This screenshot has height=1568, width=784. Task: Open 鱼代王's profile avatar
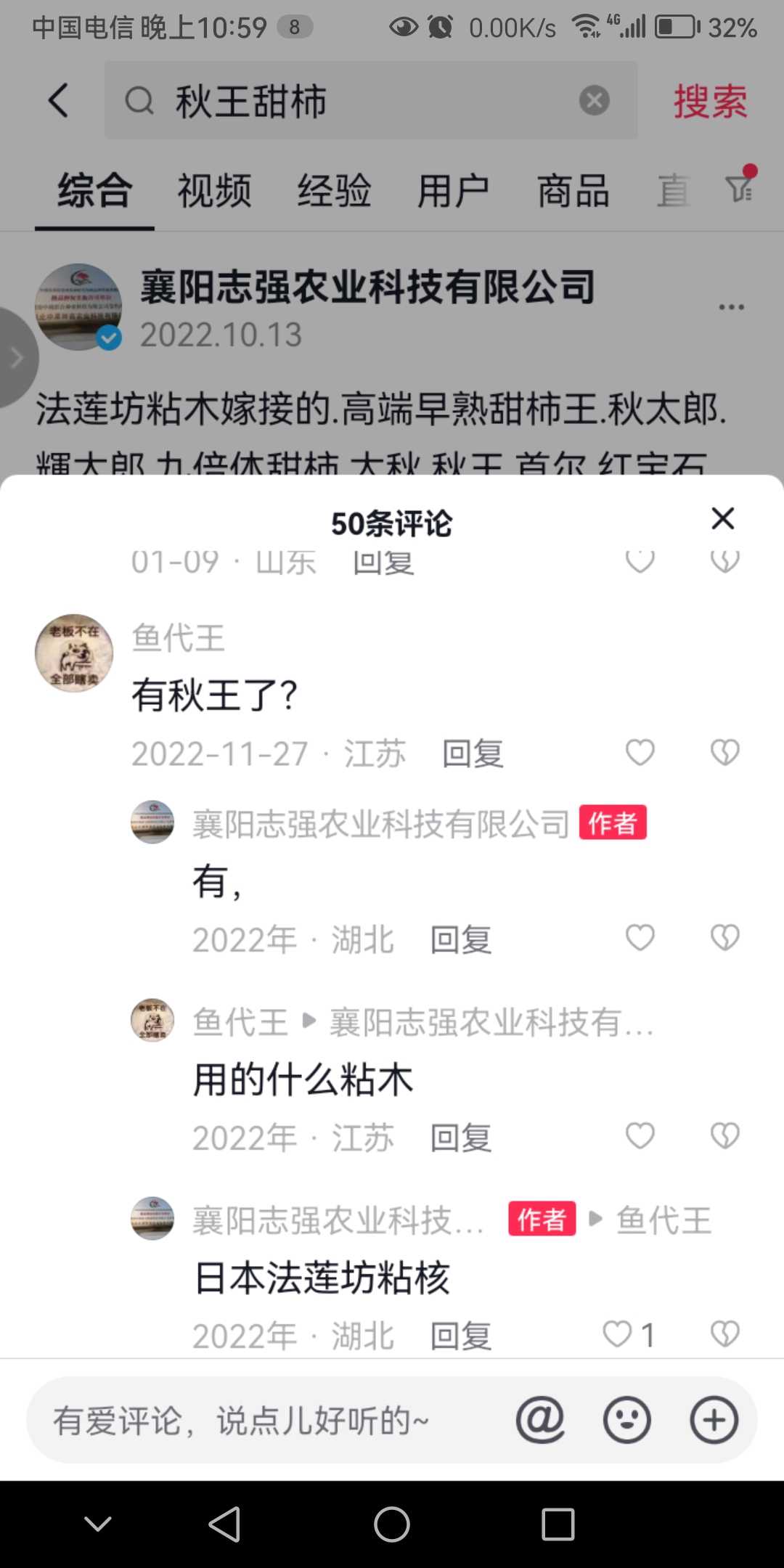tap(74, 653)
